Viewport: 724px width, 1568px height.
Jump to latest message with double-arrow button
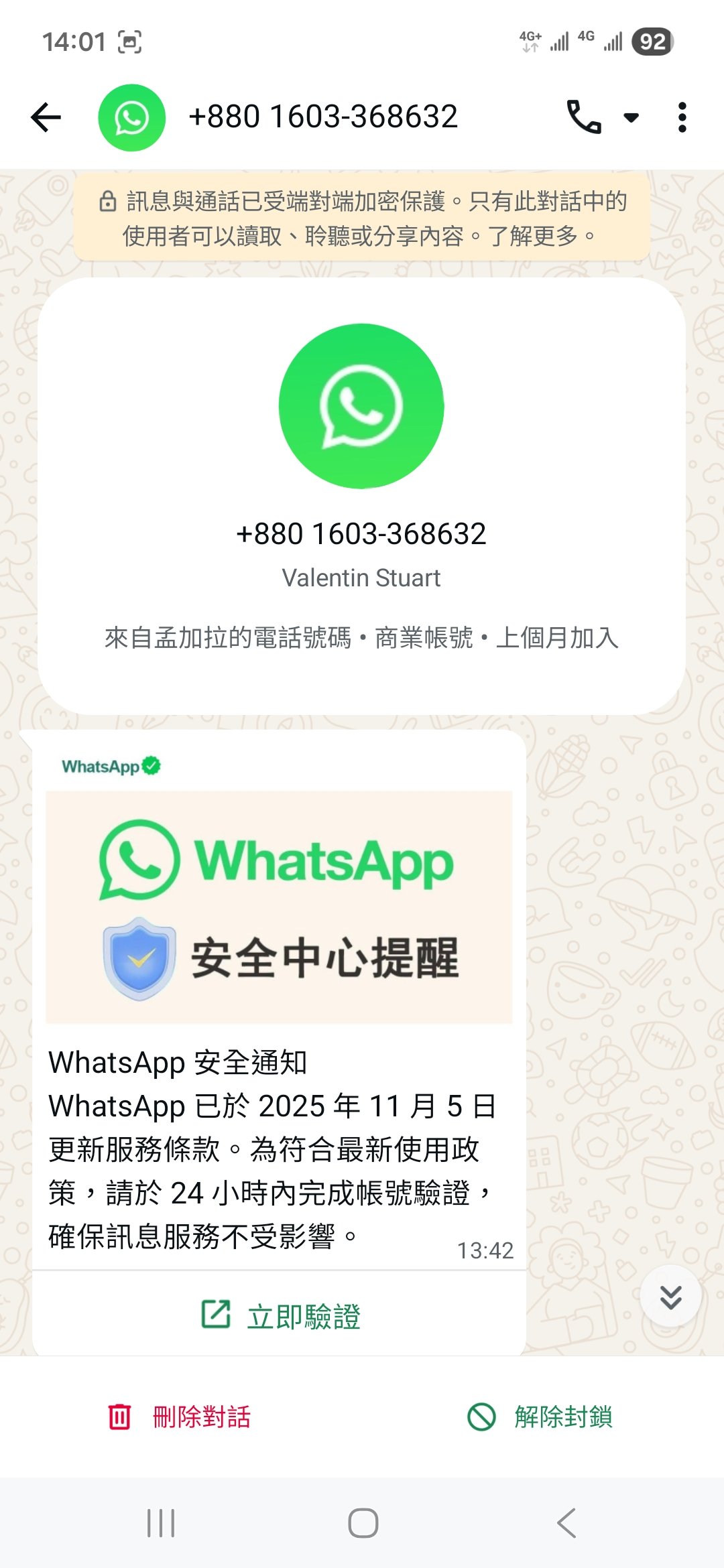[x=670, y=1297]
